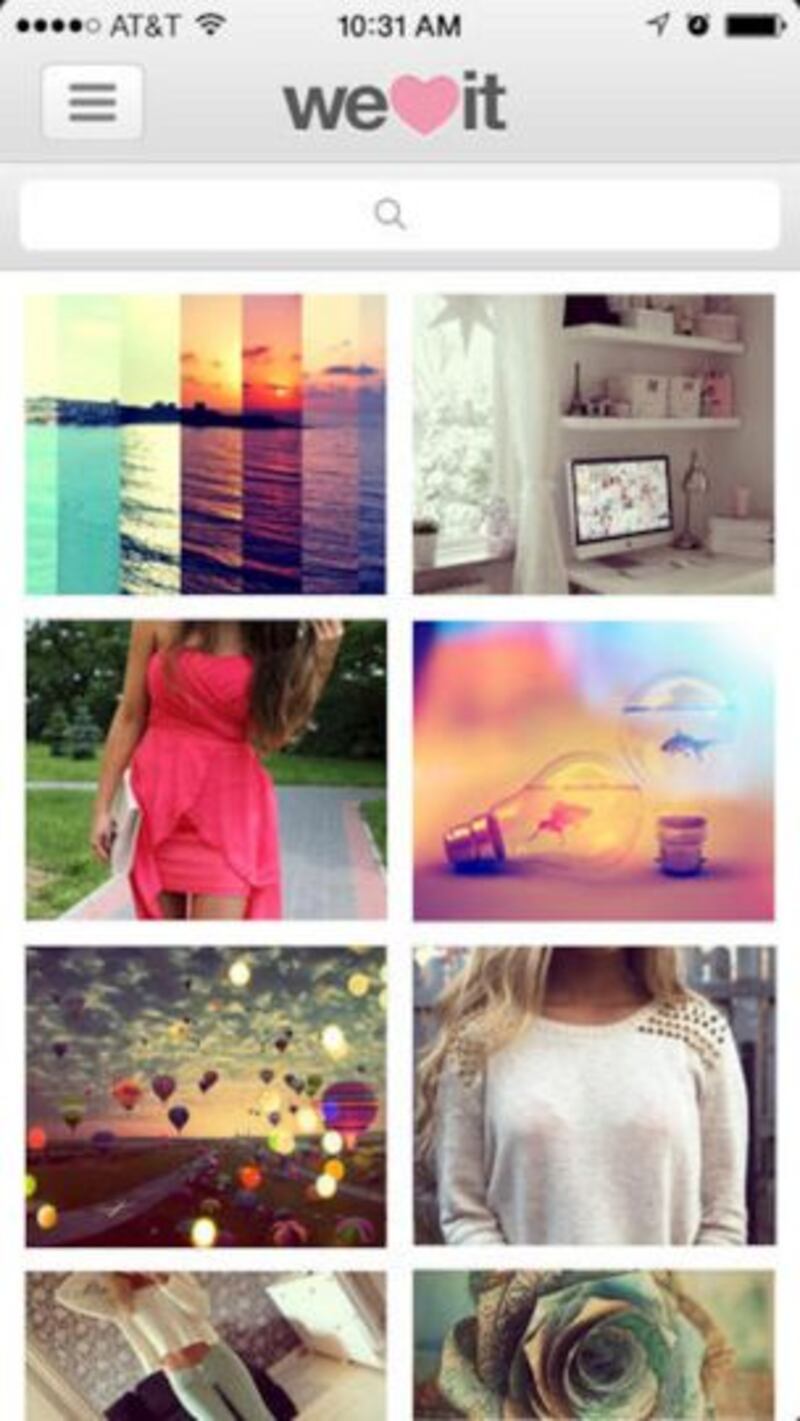800x1421 pixels.
Task: Open the striped sunset ocean image
Action: (206, 444)
